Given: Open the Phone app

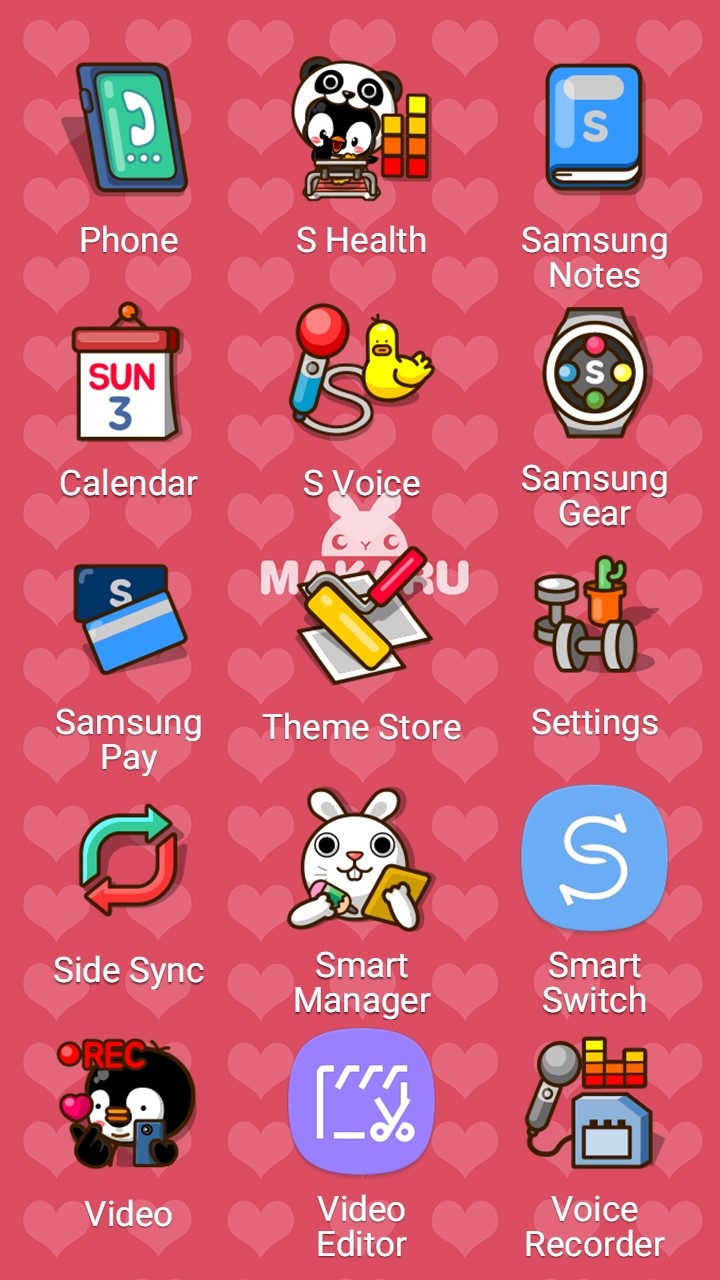Looking at the screenshot, I should (130, 128).
